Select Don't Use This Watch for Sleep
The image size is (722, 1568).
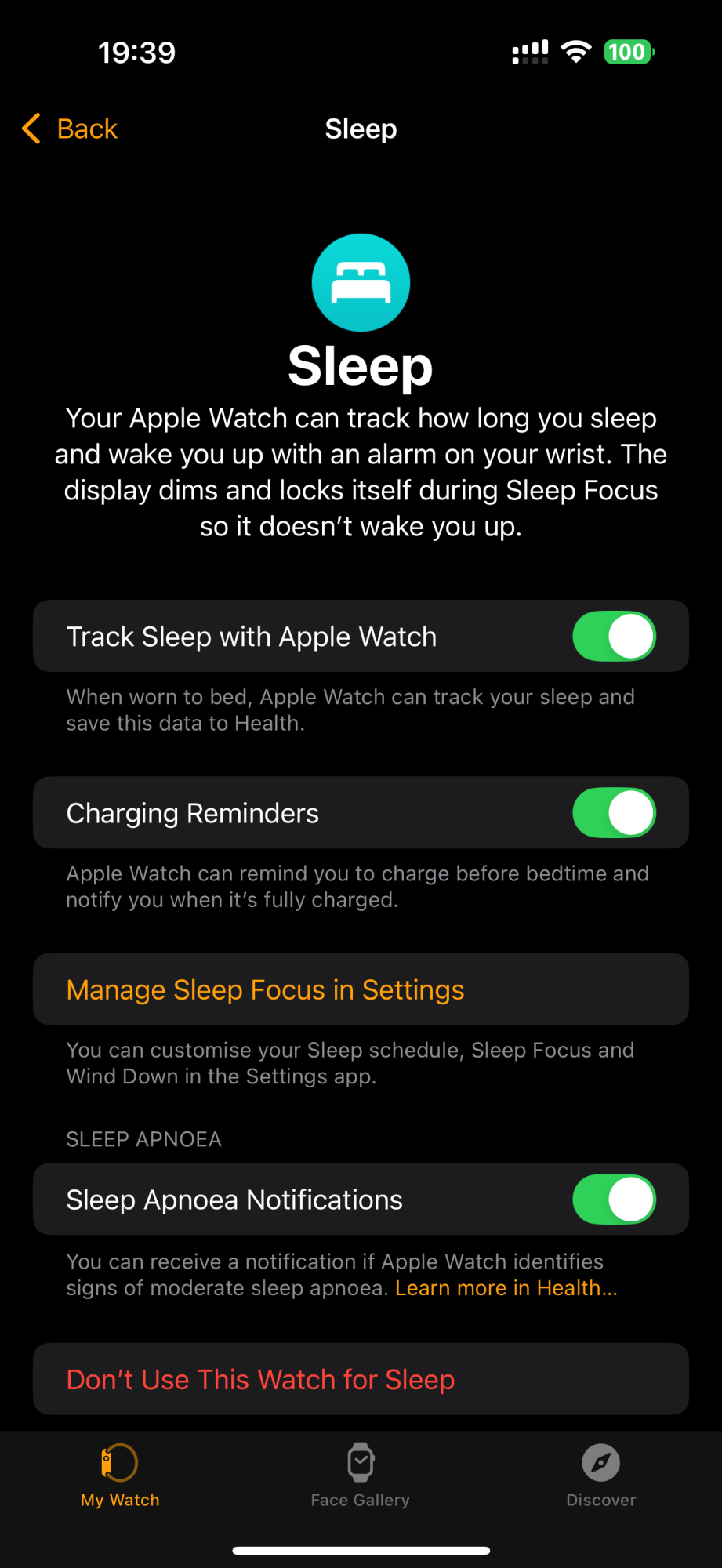coord(260,1379)
